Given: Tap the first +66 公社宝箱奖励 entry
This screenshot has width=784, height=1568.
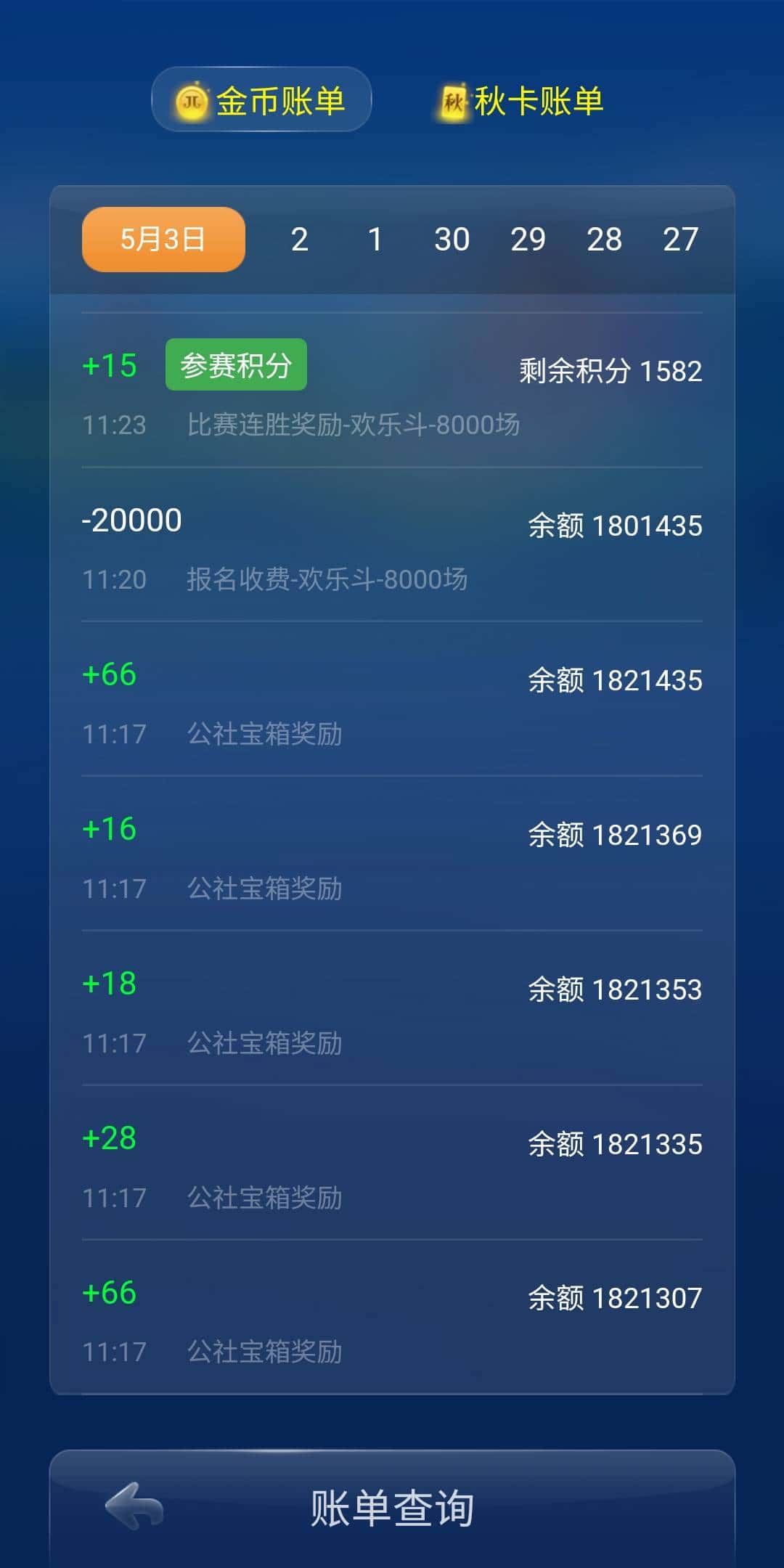Looking at the screenshot, I should tap(392, 701).
